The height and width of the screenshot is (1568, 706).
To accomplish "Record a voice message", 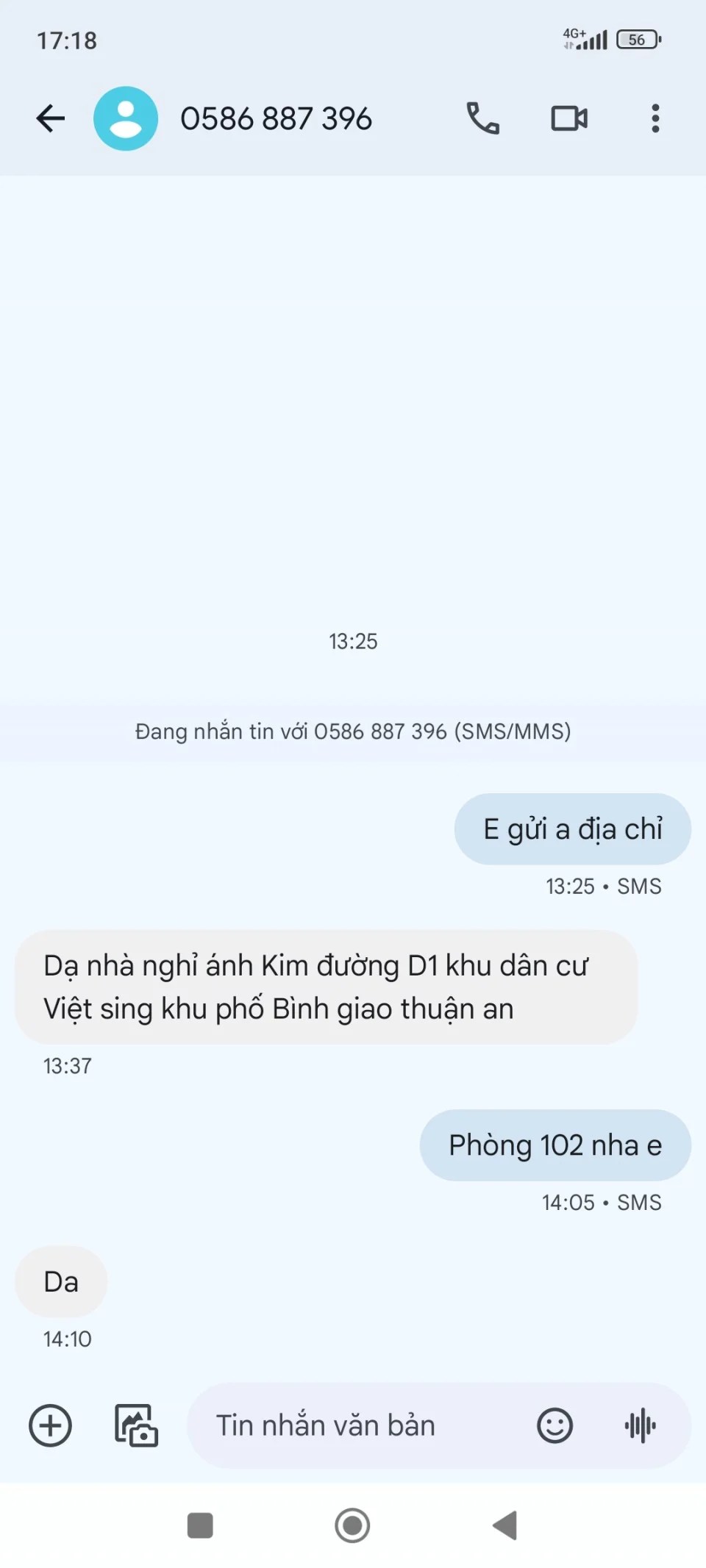I will [x=641, y=1425].
